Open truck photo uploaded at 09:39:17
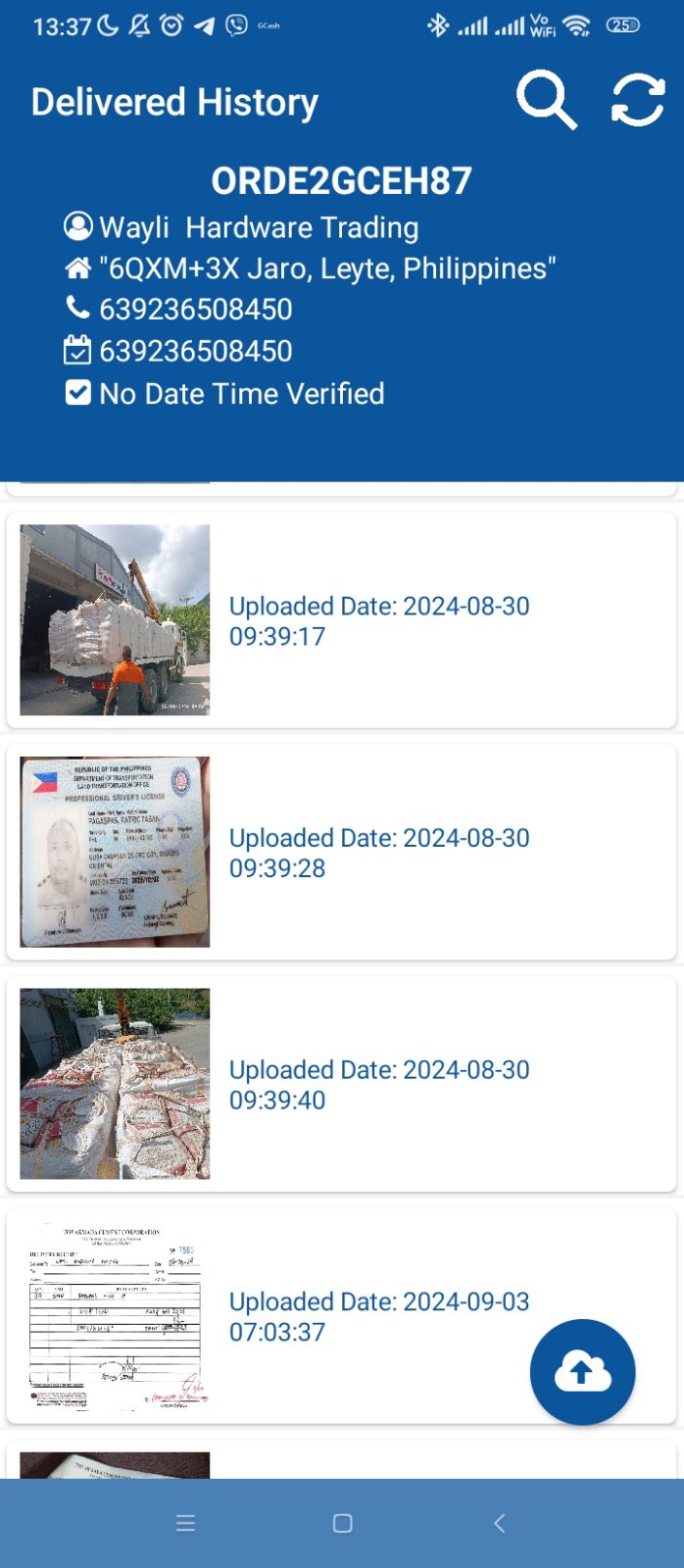 point(115,619)
